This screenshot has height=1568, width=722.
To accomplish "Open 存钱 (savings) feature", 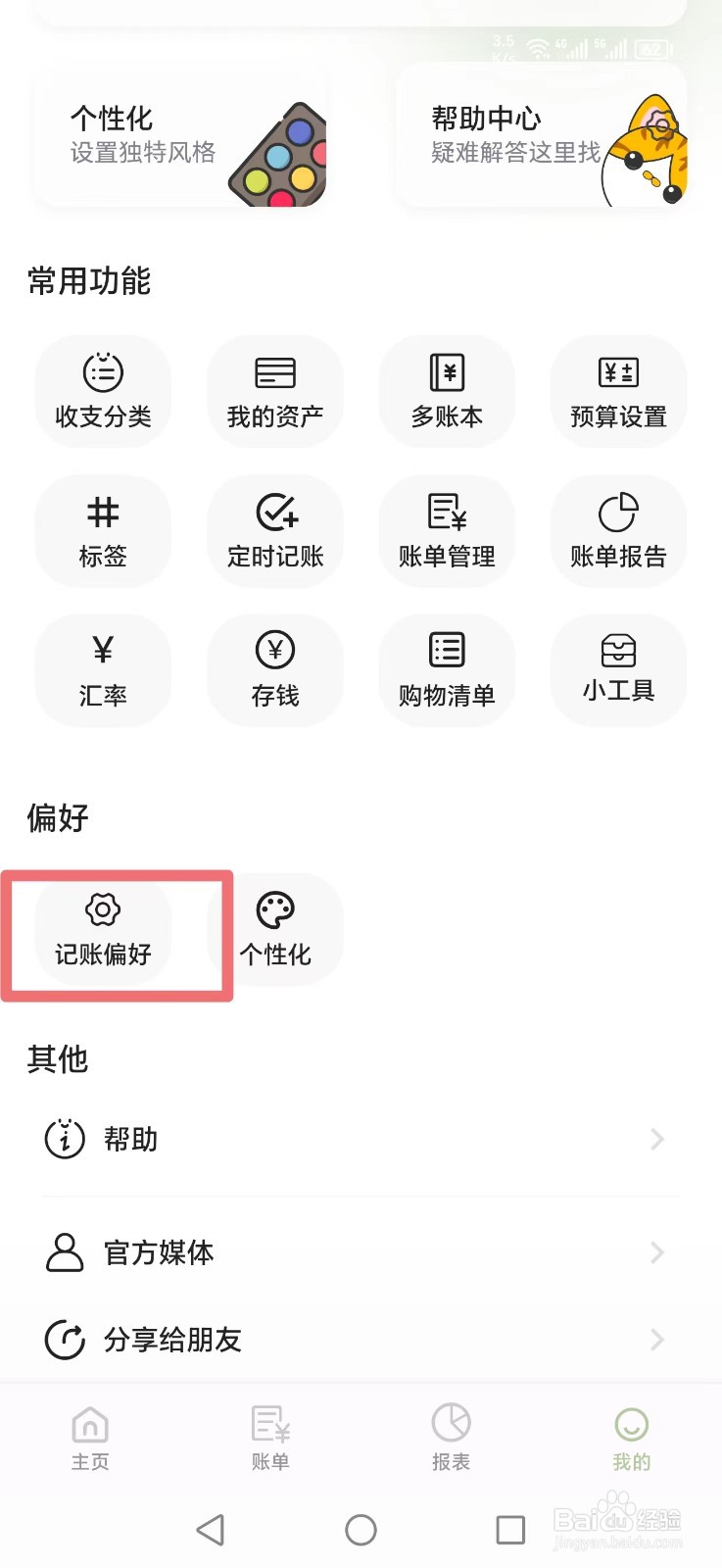I will pos(275,670).
